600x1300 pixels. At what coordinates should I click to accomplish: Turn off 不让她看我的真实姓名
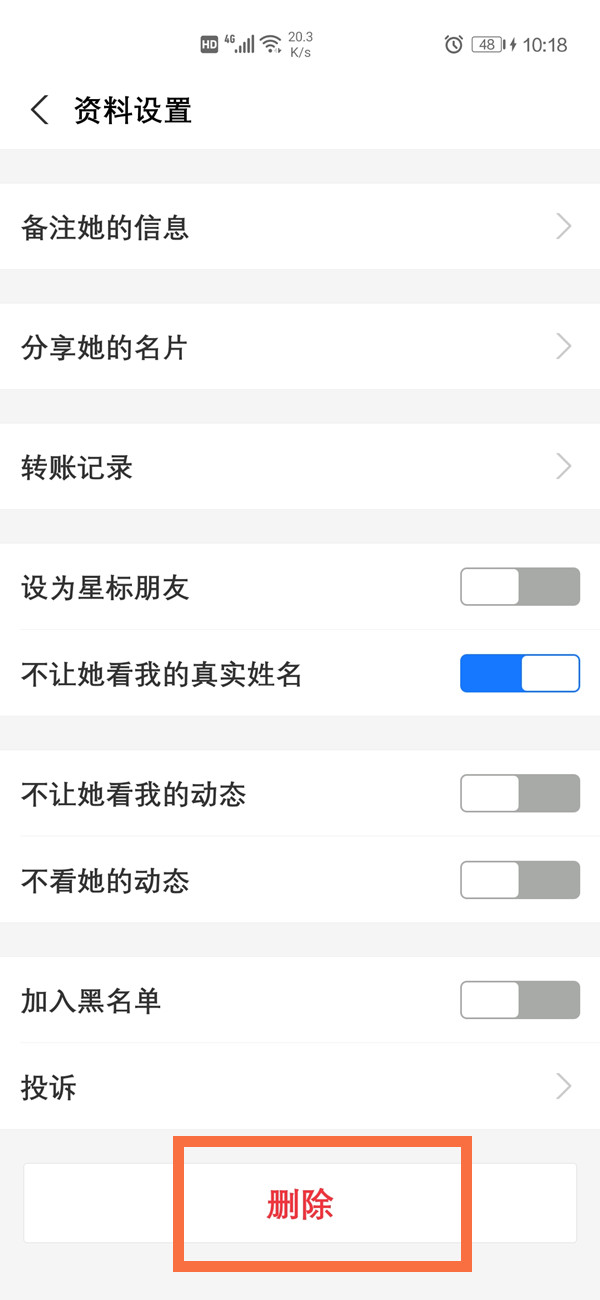point(519,674)
